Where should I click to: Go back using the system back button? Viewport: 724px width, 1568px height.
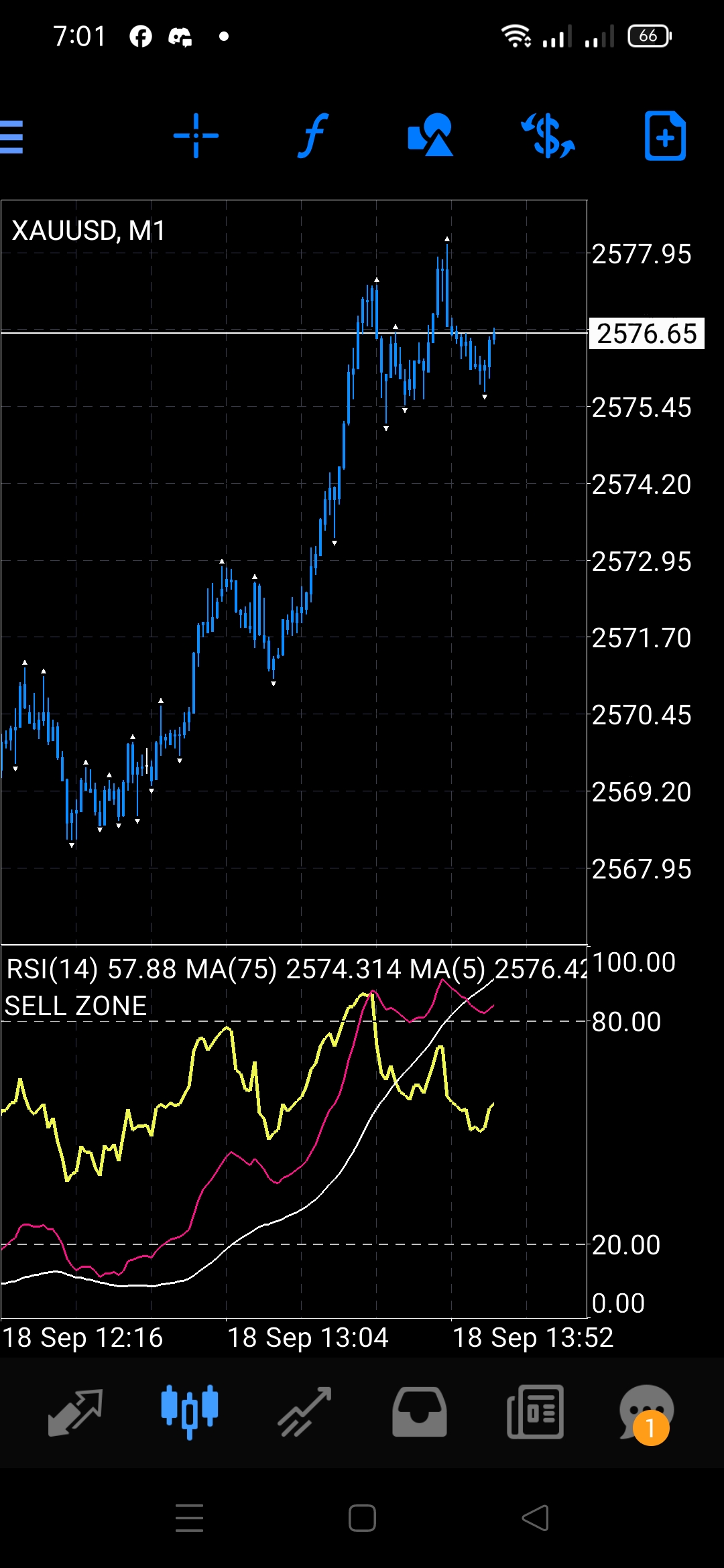click(x=535, y=1518)
